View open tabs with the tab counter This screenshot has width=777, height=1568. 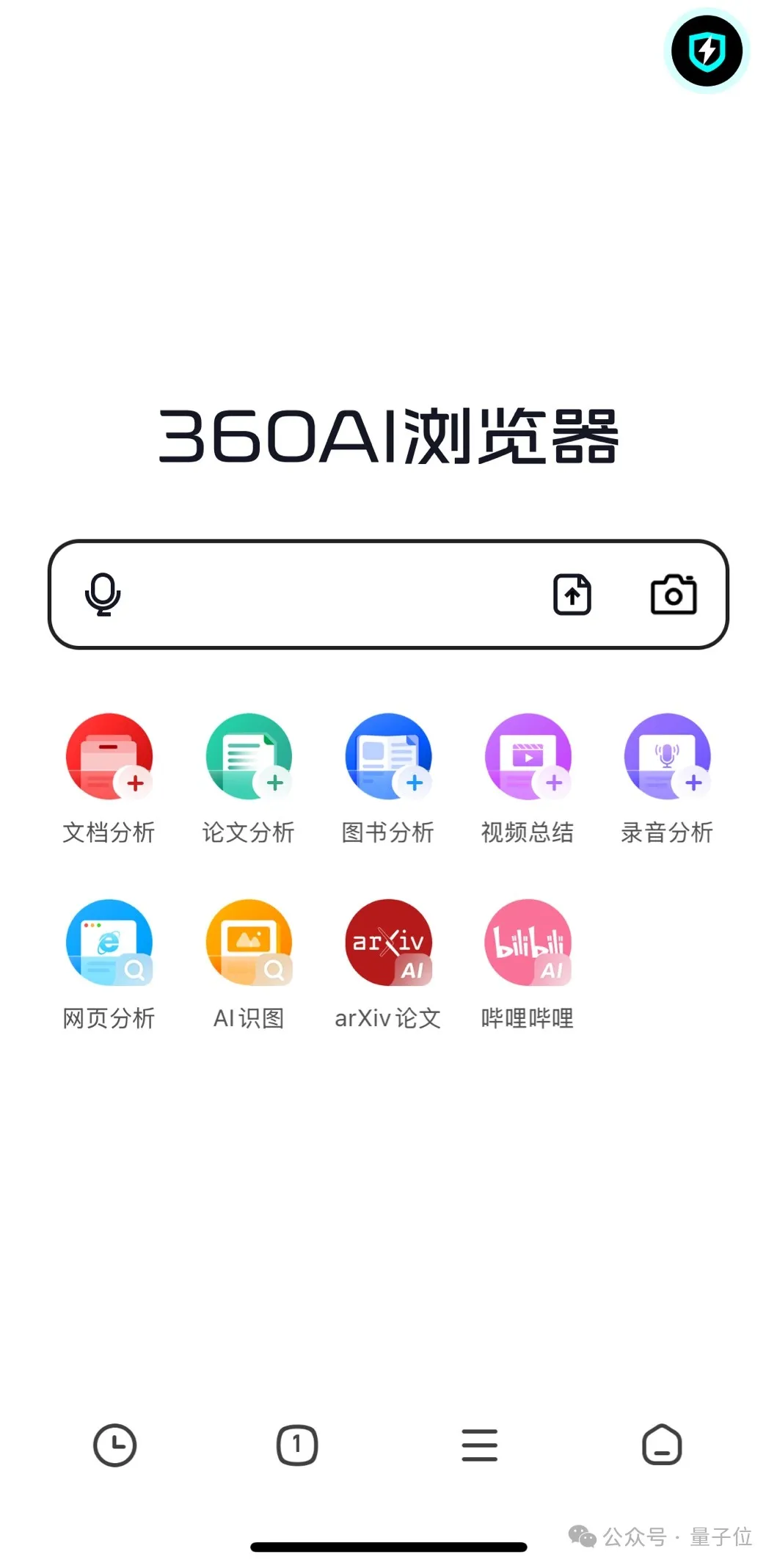(297, 1445)
